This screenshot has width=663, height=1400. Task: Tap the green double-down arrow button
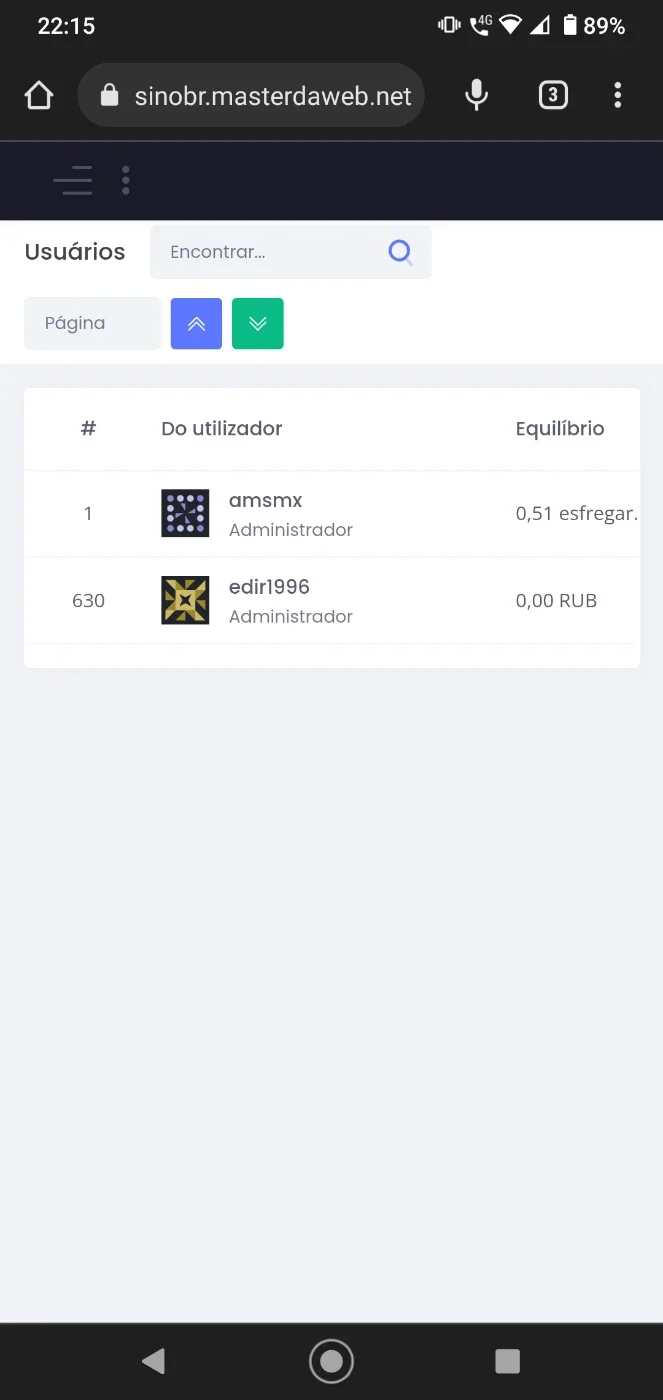(x=258, y=323)
